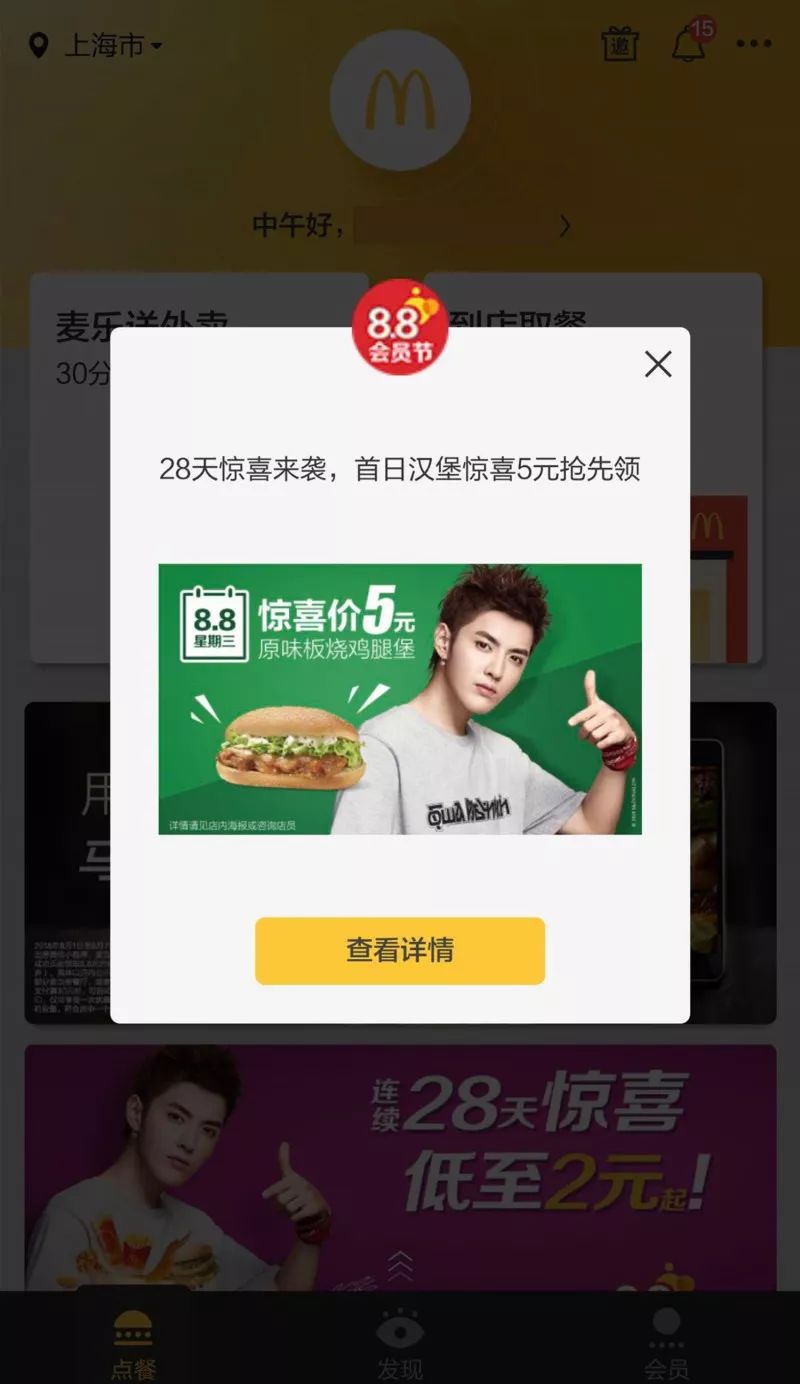Tap the invite gift icon in top bar
This screenshot has height=1384, width=800.
click(x=619, y=44)
